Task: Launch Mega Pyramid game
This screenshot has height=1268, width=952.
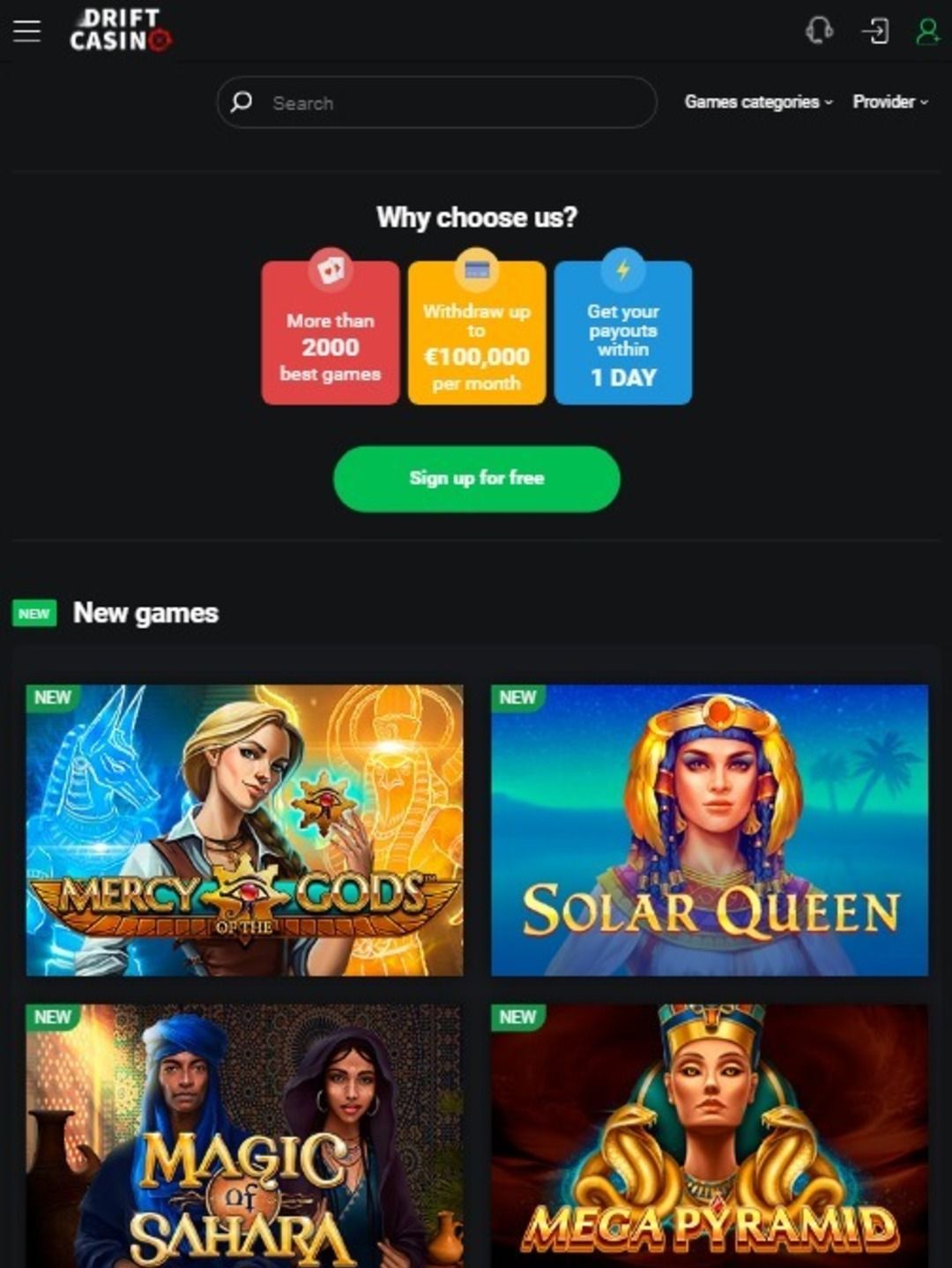Action: (709, 1136)
